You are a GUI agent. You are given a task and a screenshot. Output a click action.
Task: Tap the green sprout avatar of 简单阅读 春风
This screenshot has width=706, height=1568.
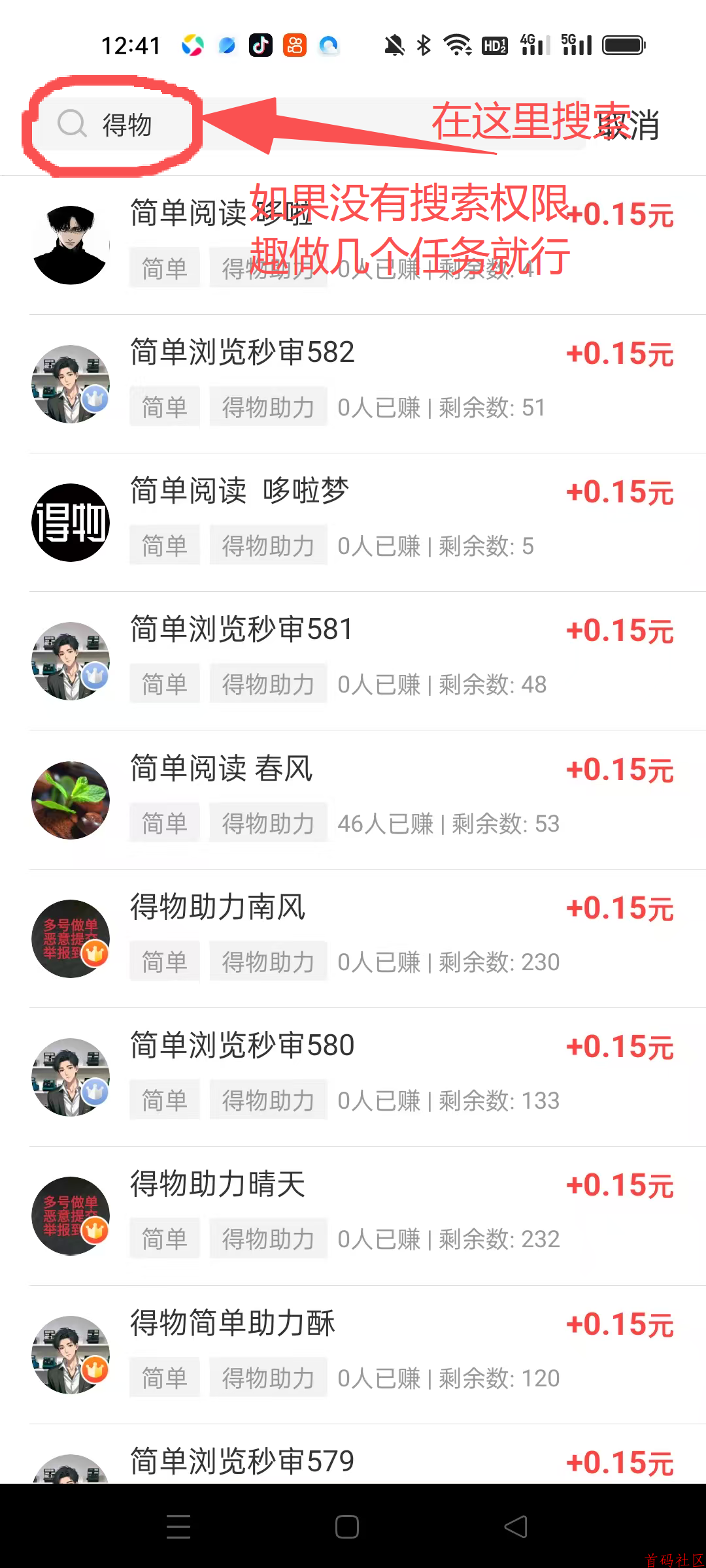(71, 798)
